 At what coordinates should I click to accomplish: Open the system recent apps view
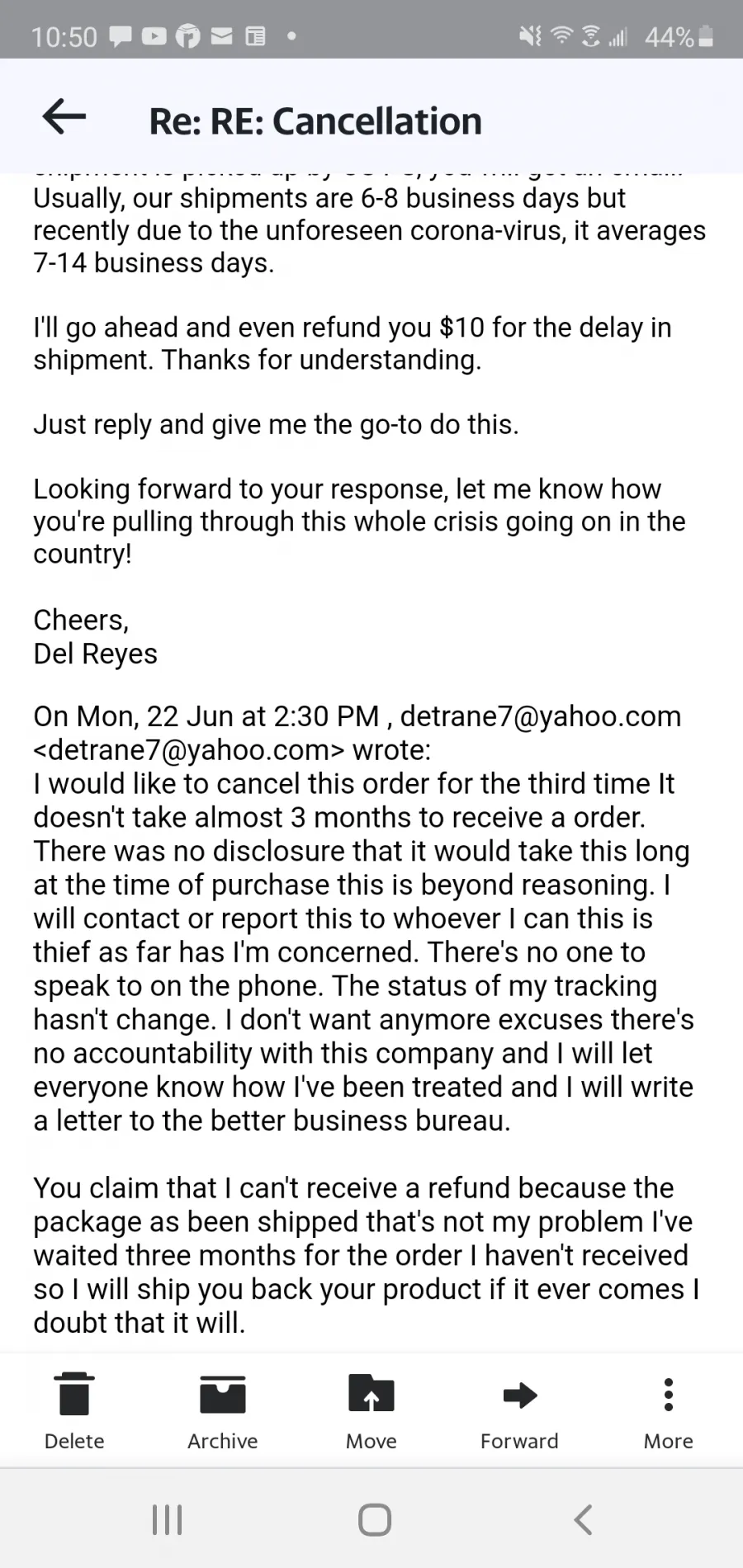point(168,1519)
